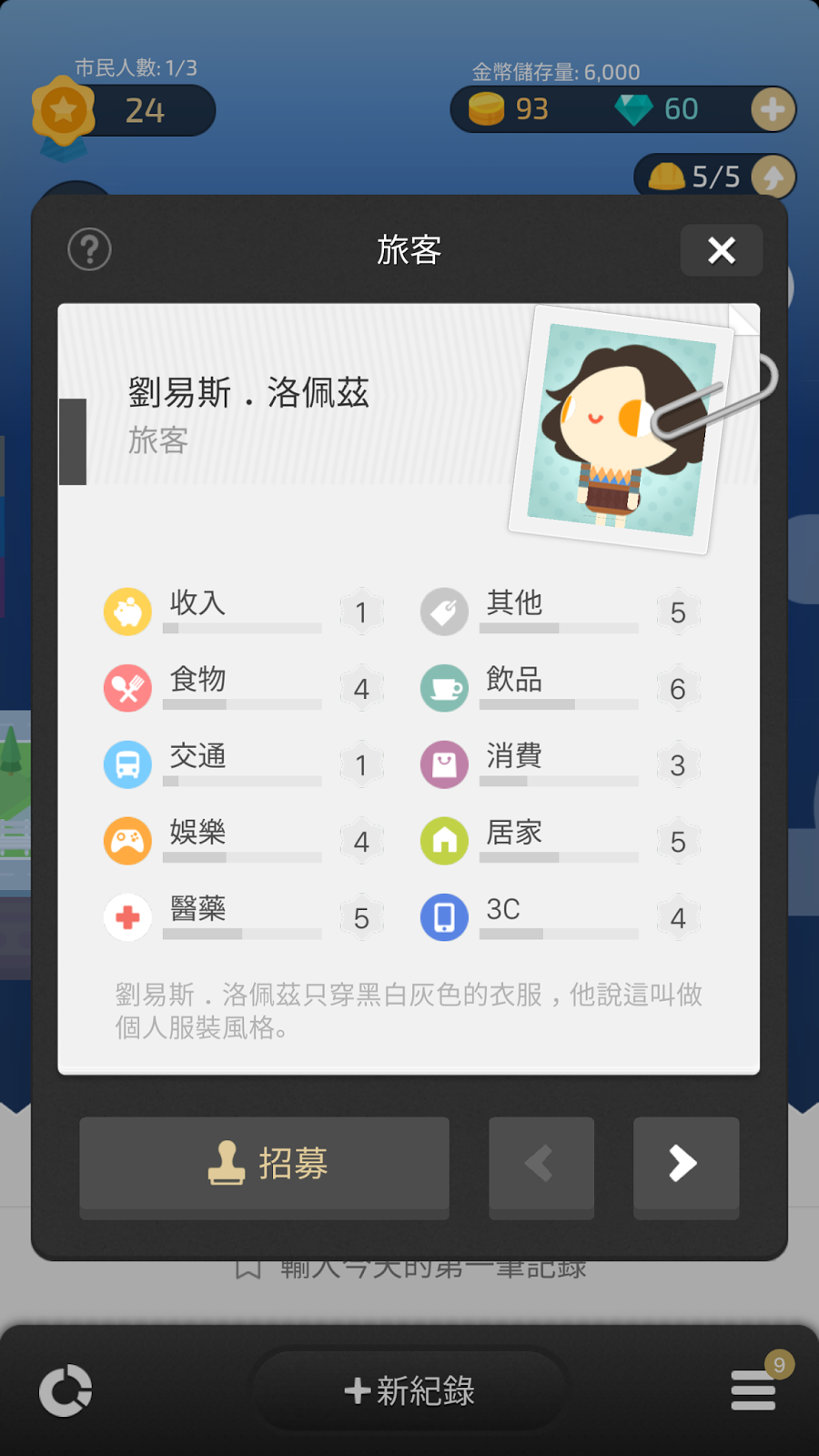819x1456 pixels.
Task: Tap the +新紀錄 button
Action: click(x=409, y=1390)
